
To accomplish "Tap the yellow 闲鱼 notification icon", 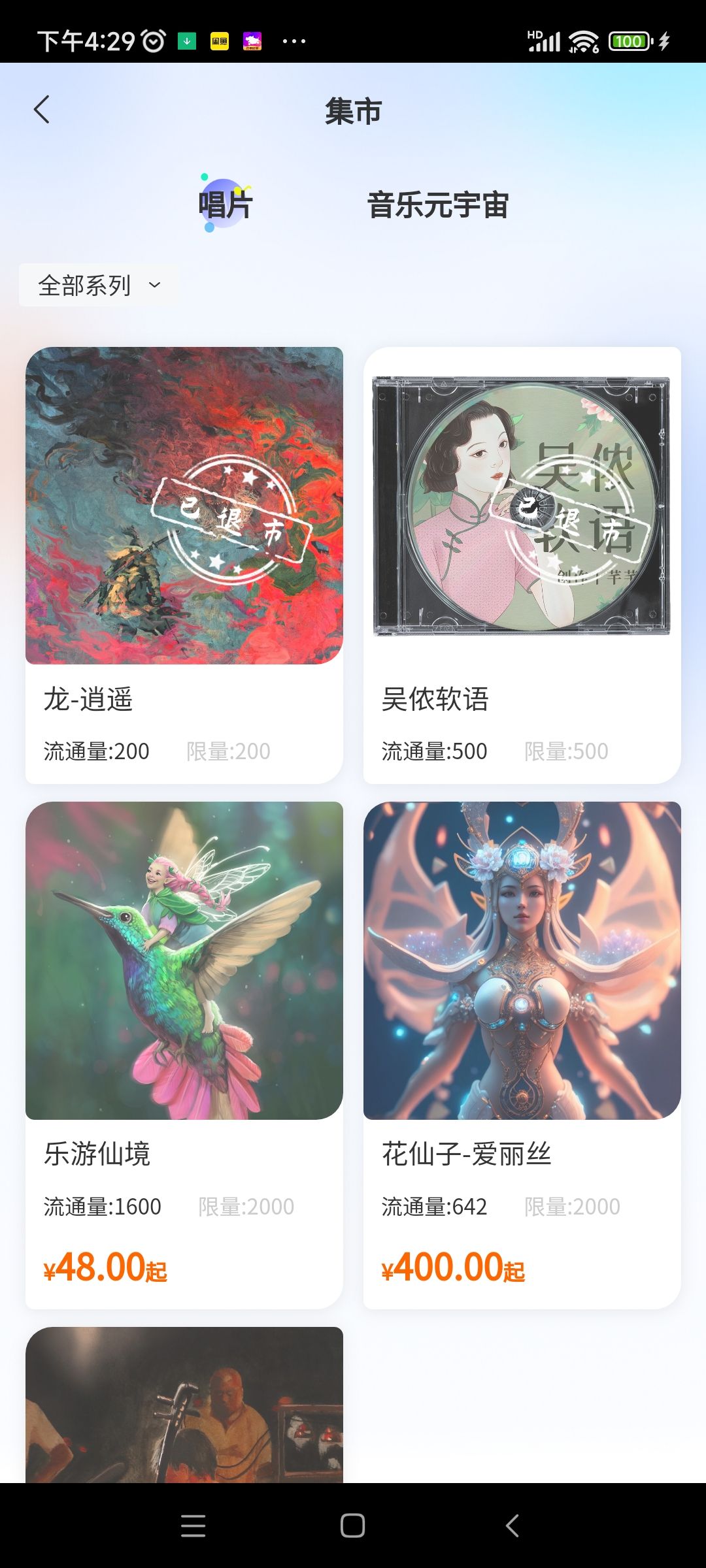I will point(220,41).
